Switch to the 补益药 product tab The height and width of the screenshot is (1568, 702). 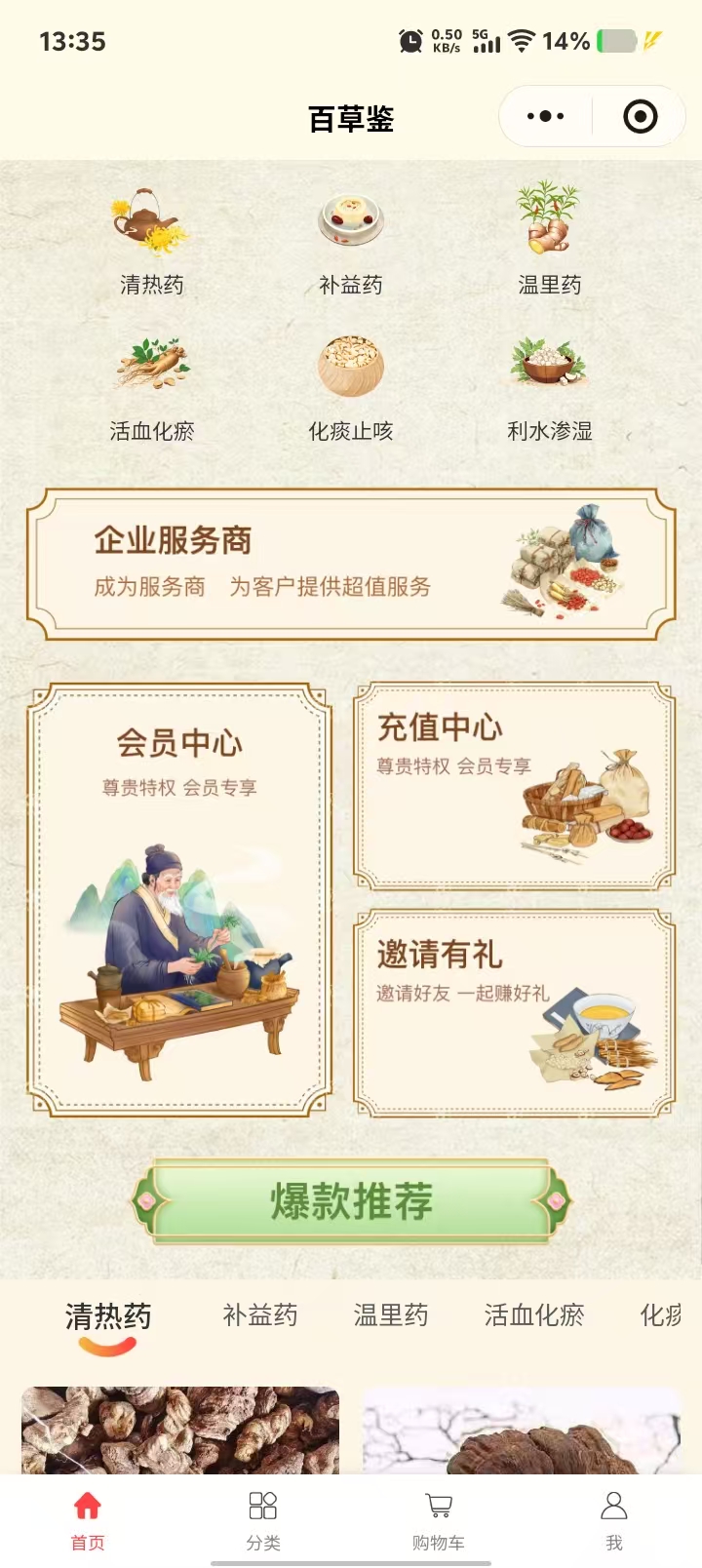(259, 1315)
